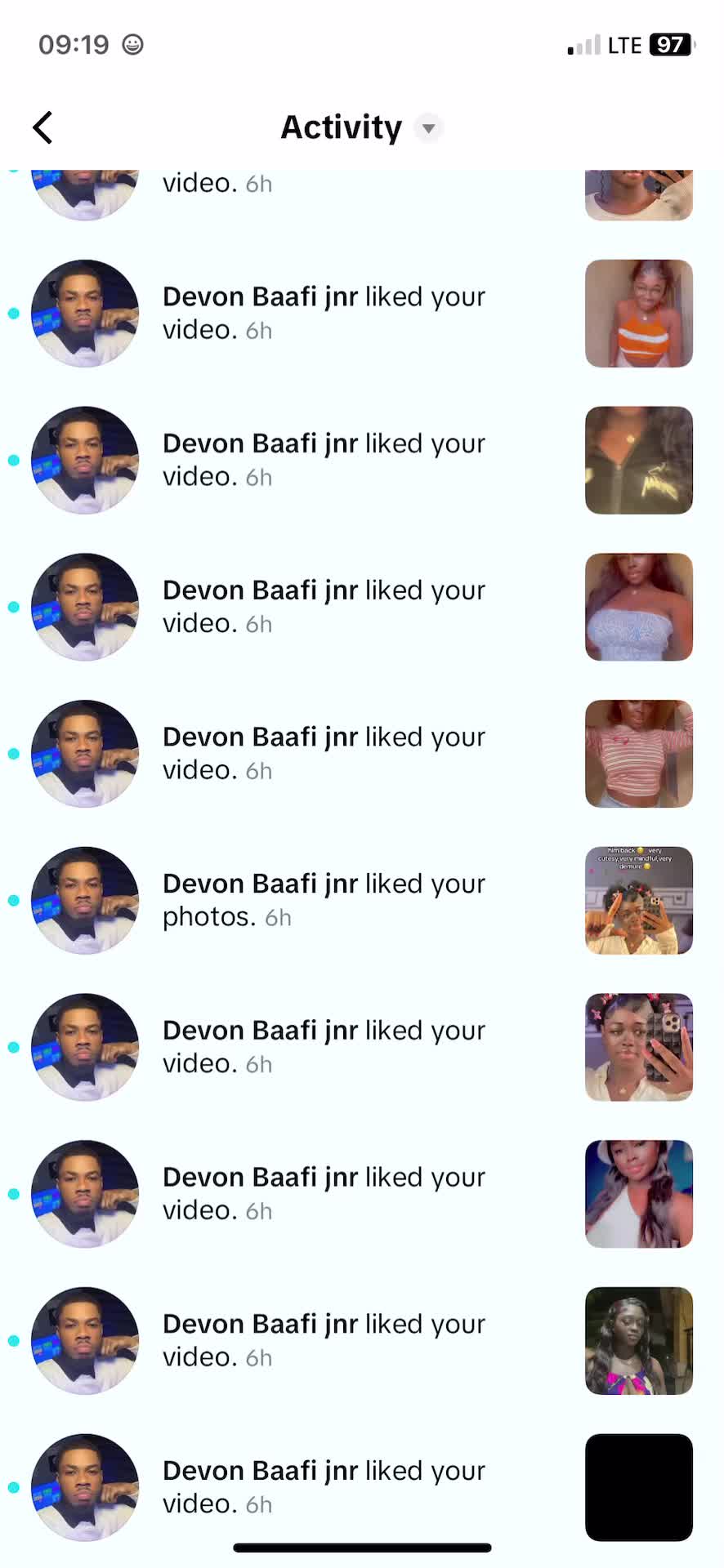Open the liked video with pink striped top
Image resolution: width=724 pixels, height=1568 pixels.
click(x=638, y=754)
